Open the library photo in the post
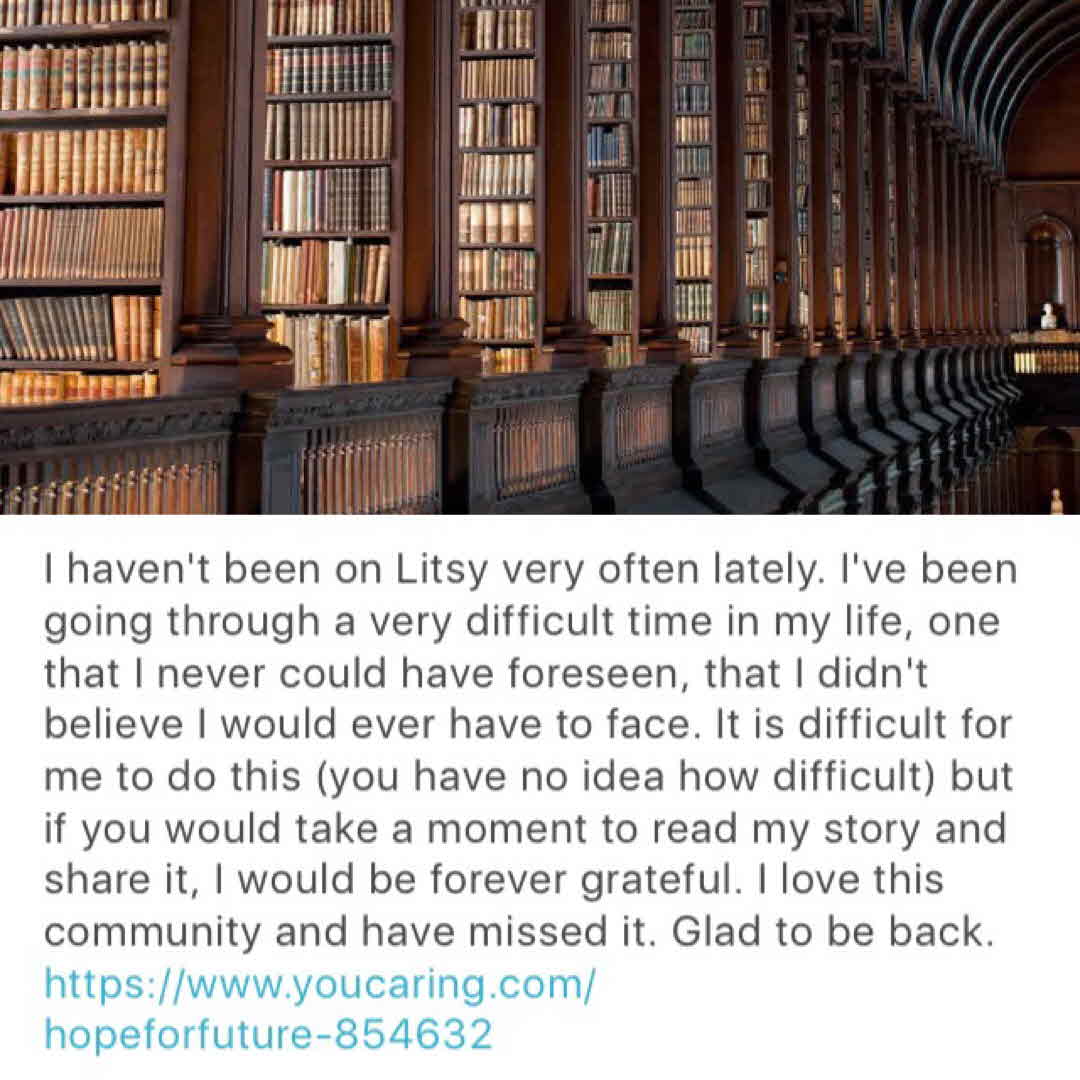The width and height of the screenshot is (1080, 1080). [540, 257]
